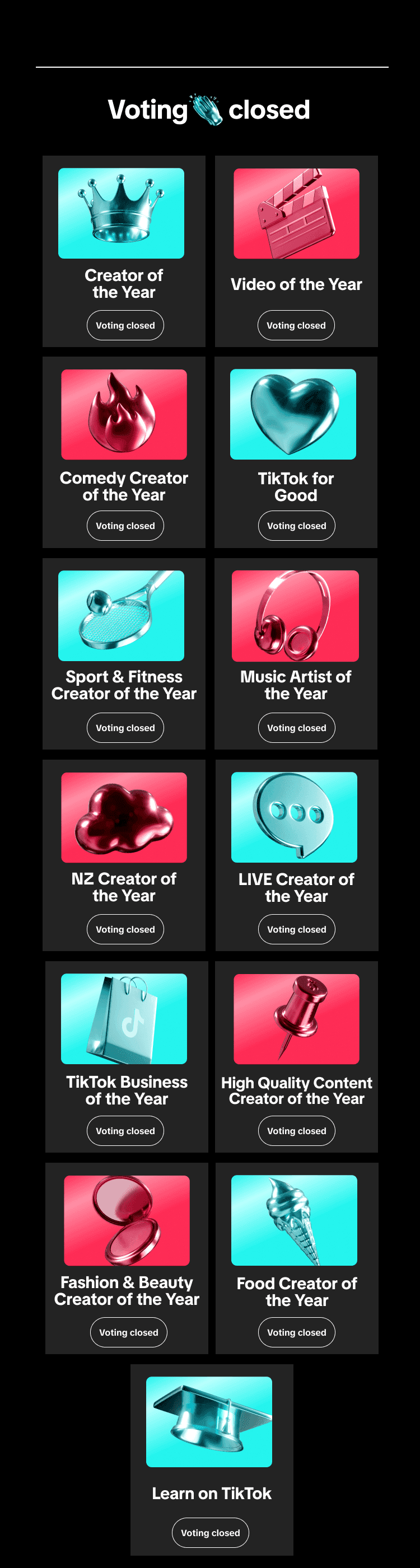Select Voting closed under Food Creator of the Year
The height and width of the screenshot is (1568, 420).
tap(296, 1332)
